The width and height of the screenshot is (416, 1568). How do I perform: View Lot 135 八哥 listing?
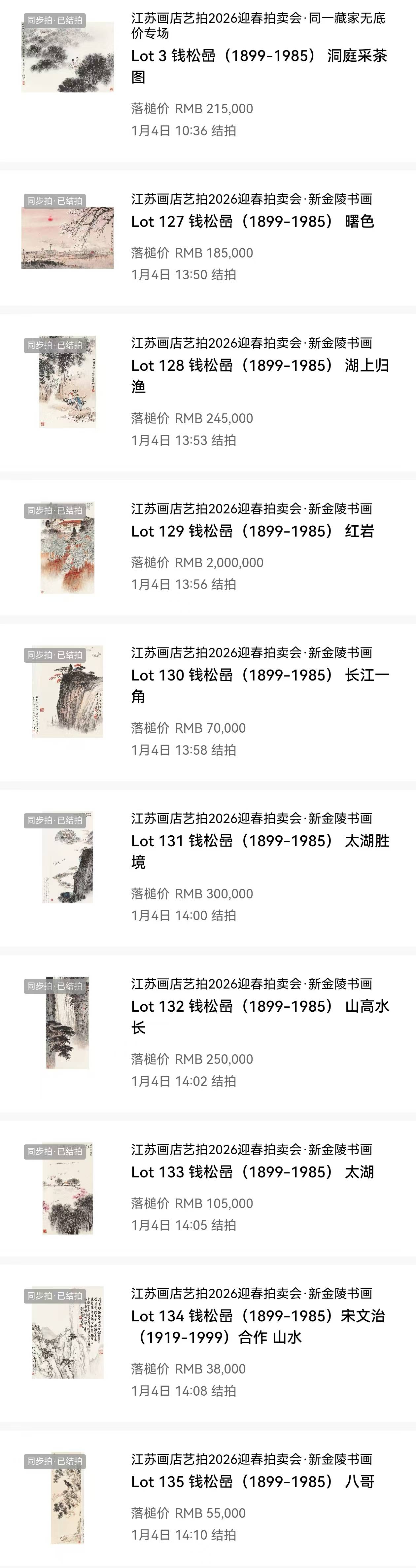point(252,1481)
